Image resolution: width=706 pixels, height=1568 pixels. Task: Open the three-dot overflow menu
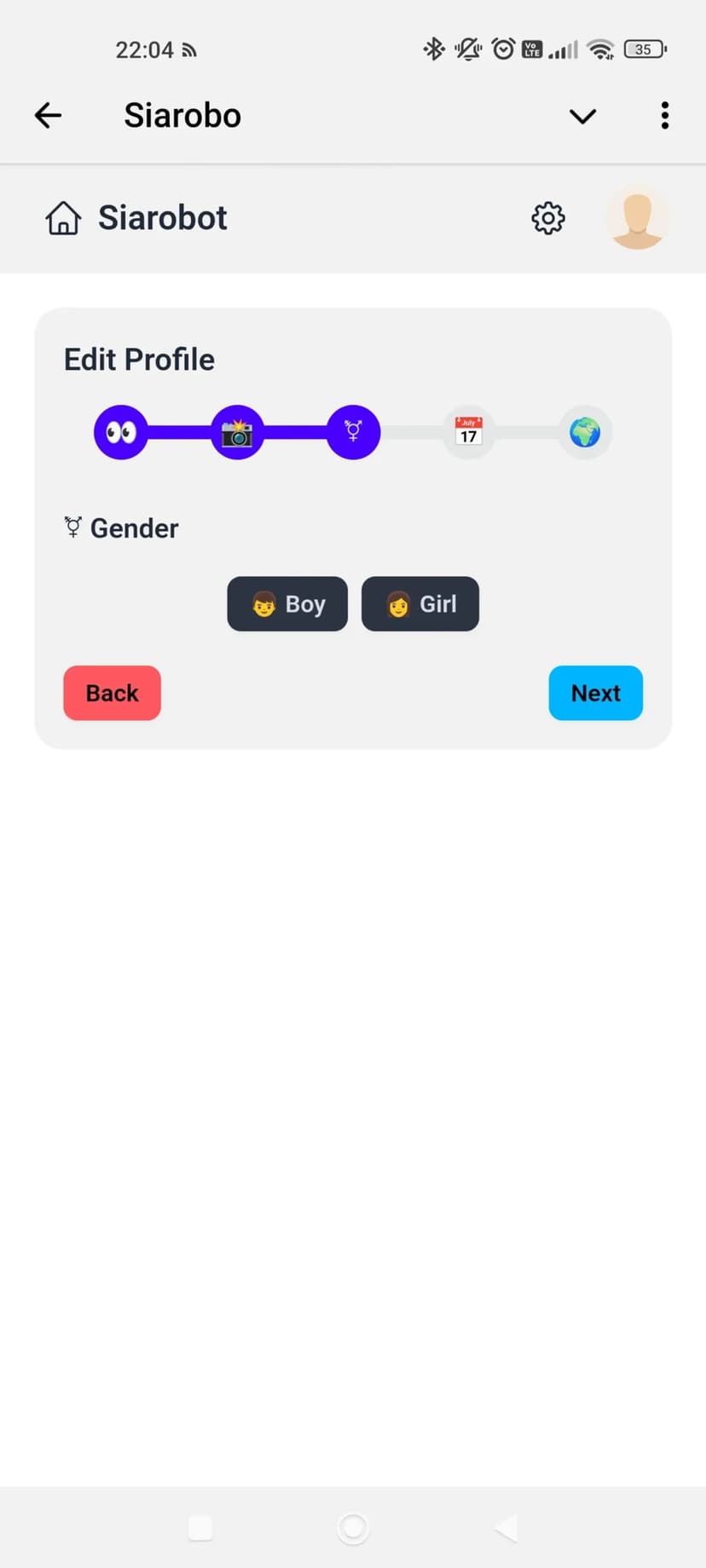tap(664, 116)
